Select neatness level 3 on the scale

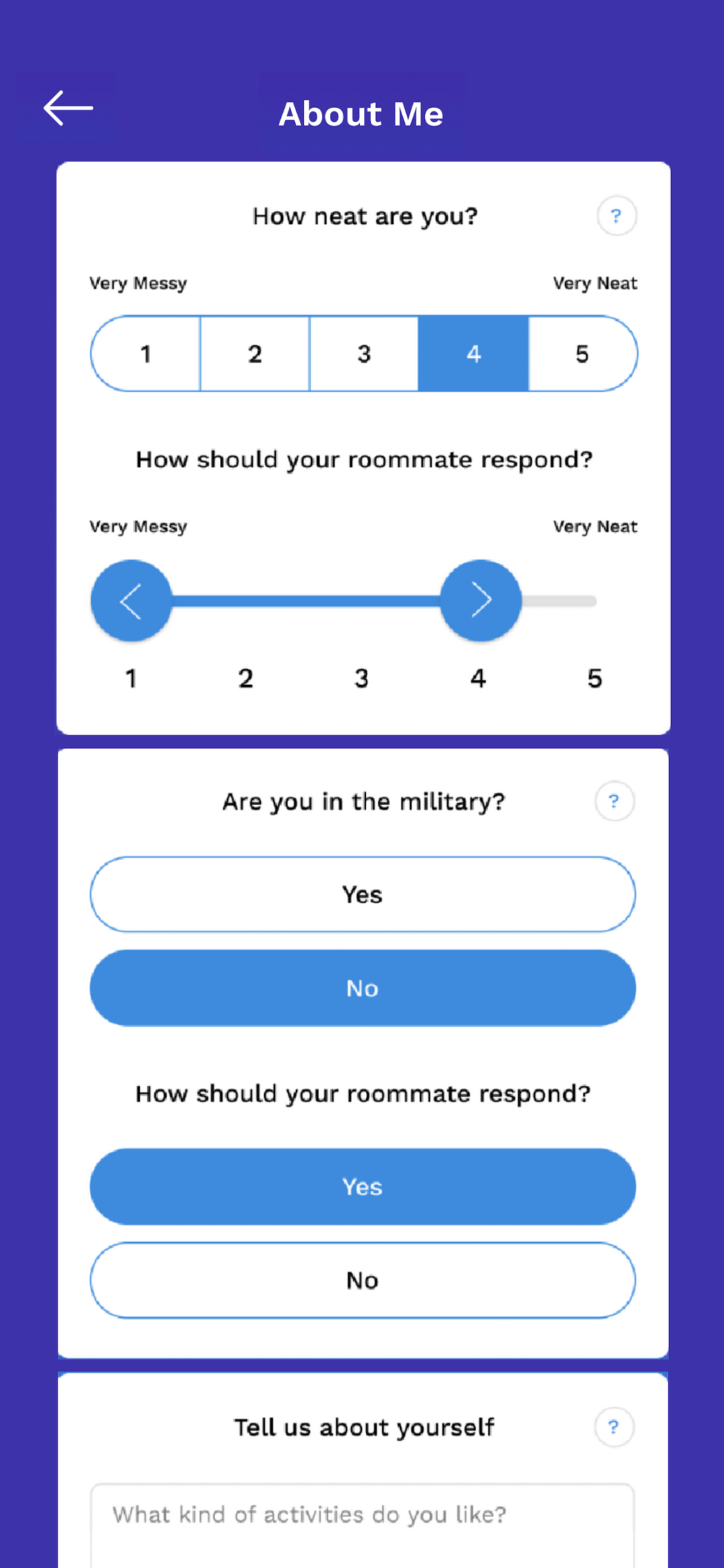point(364,354)
